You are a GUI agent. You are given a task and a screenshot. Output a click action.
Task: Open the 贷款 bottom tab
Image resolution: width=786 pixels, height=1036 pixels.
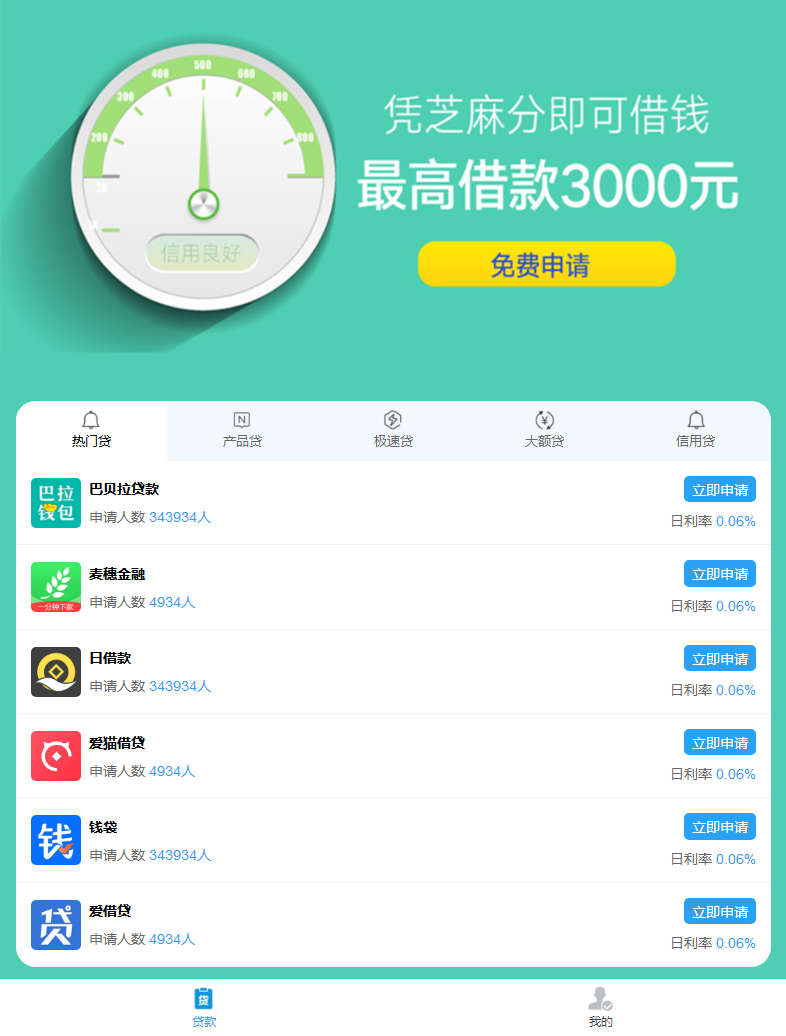coord(204,1007)
